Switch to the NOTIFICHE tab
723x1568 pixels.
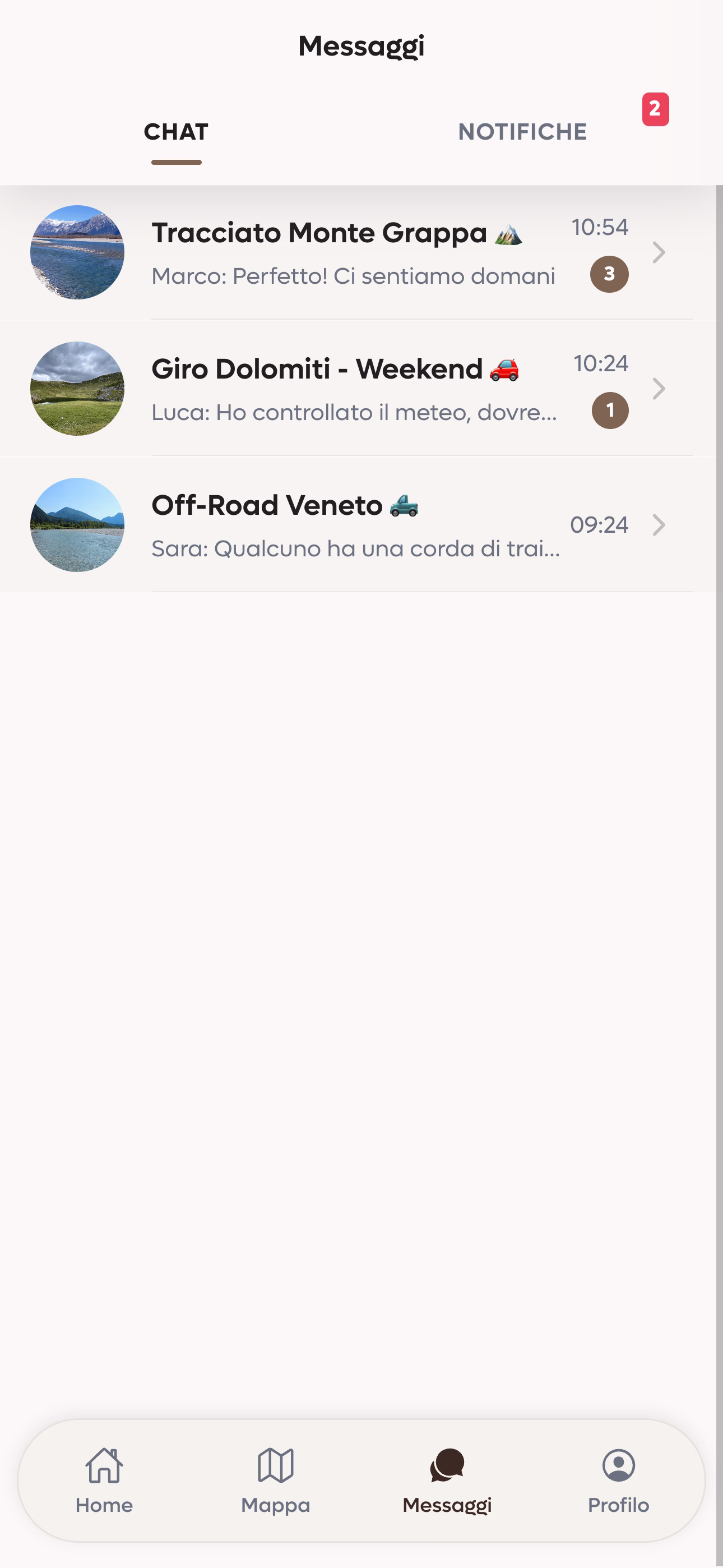click(522, 131)
